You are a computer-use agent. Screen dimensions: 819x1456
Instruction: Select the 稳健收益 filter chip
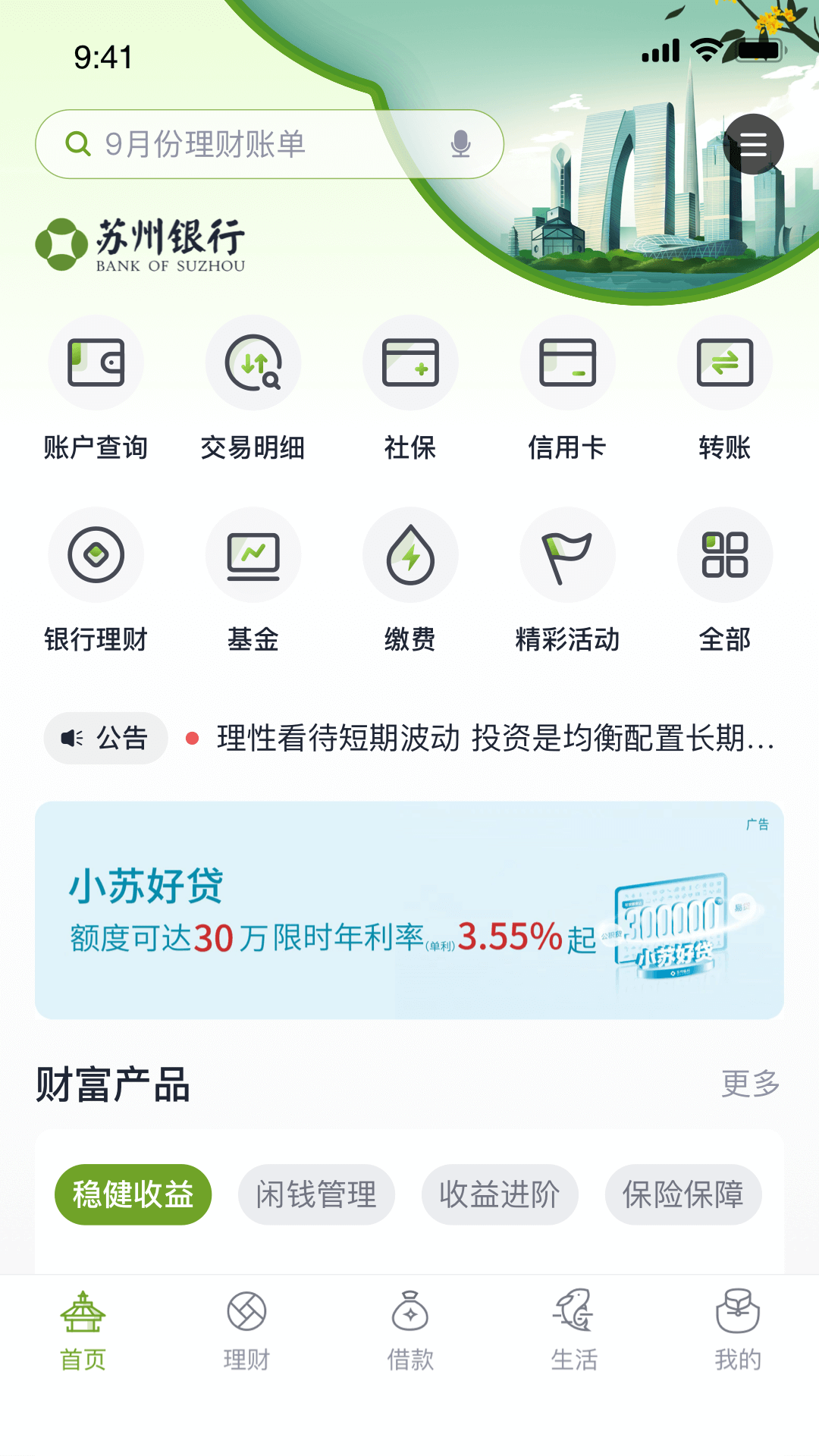point(133,1194)
